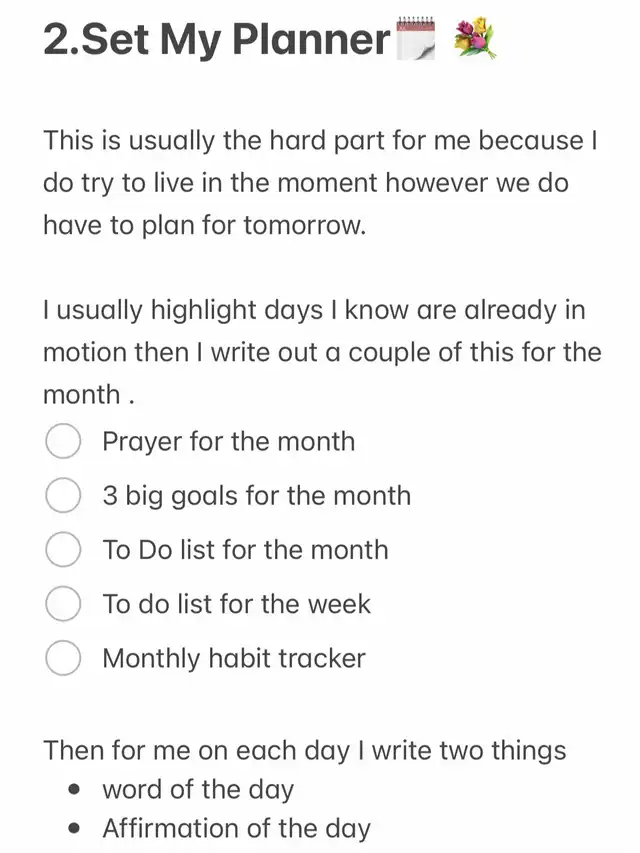640x853 pixels.
Task: Complete the Monthly habit tracker item
Action: (x=63, y=658)
